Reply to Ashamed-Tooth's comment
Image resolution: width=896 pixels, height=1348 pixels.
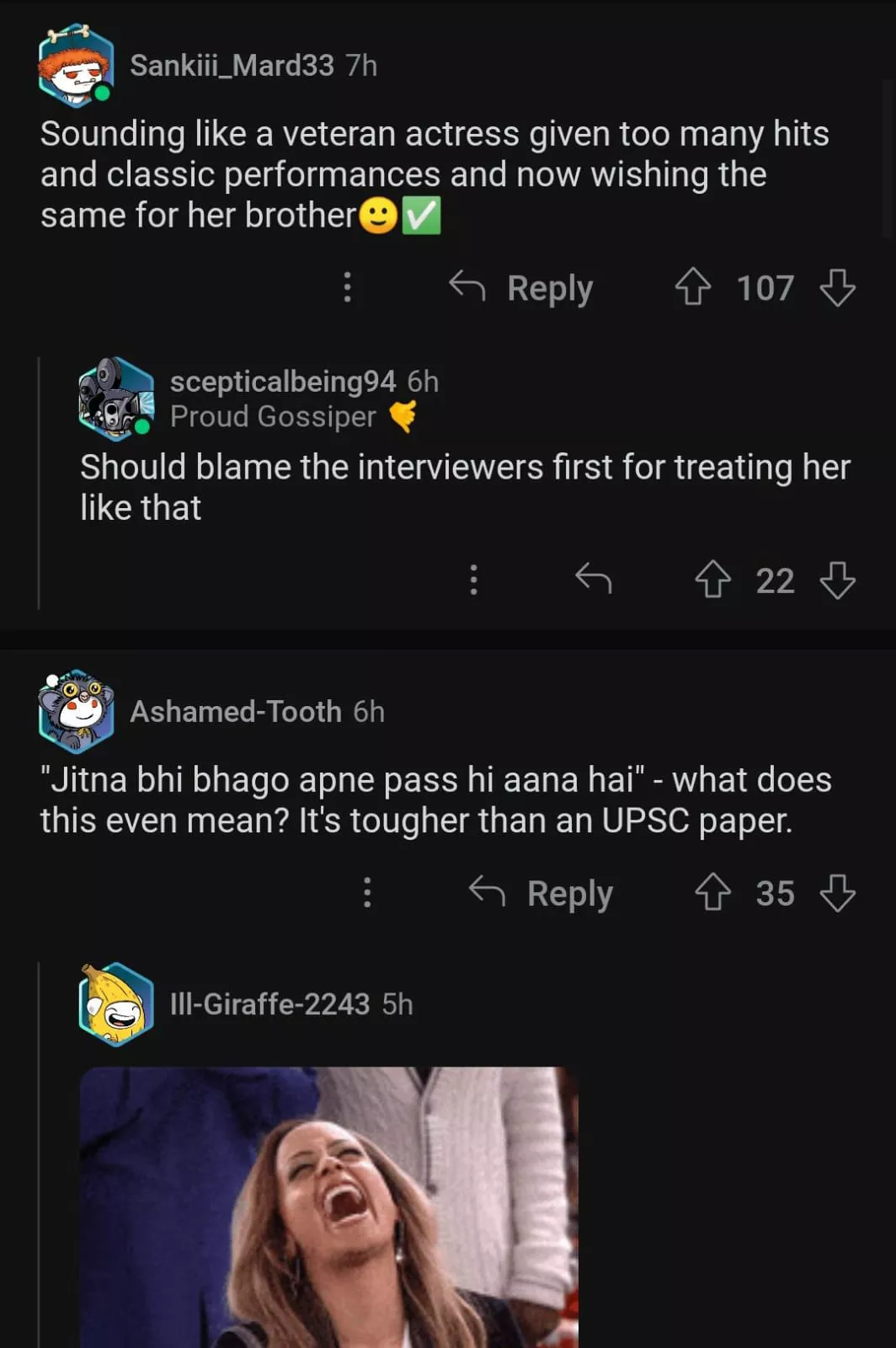click(x=542, y=893)
